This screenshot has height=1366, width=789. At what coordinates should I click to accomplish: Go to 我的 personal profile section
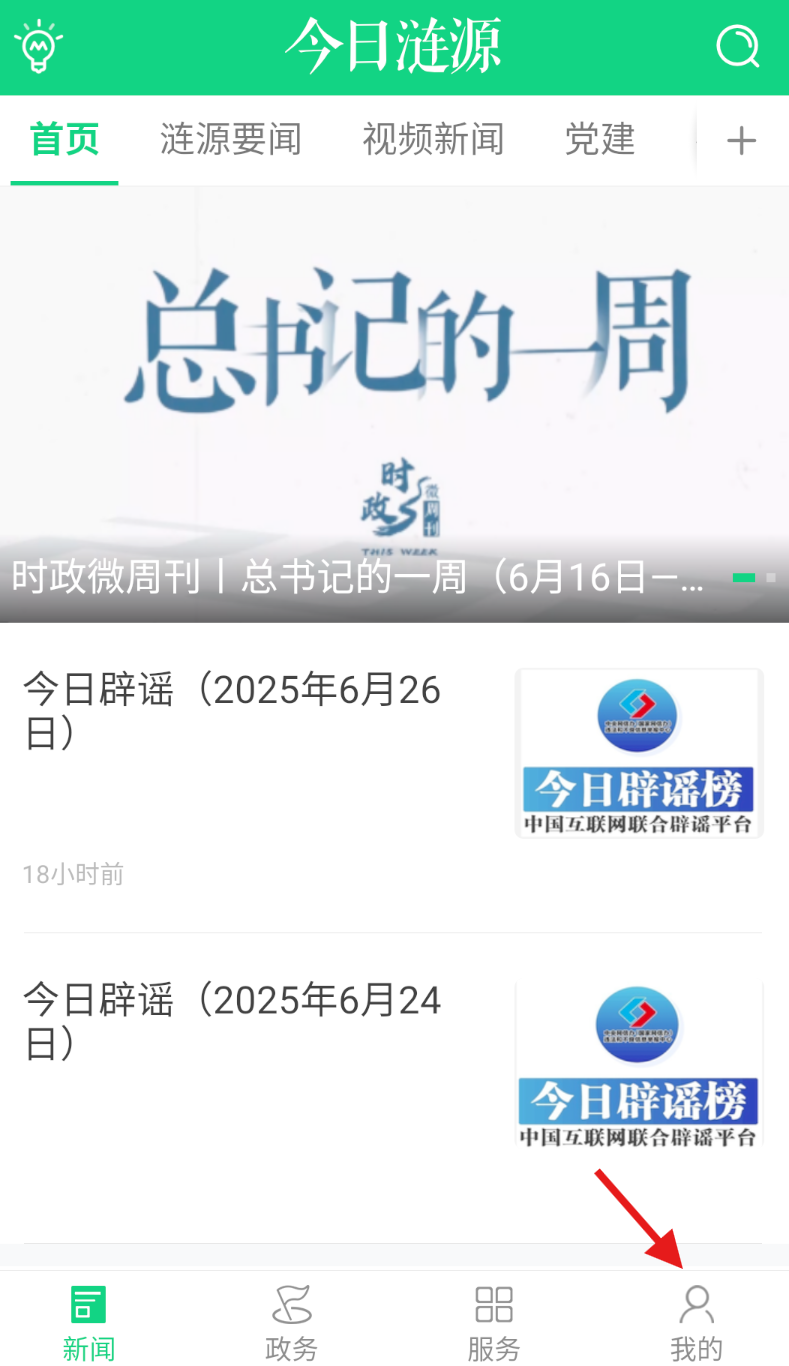[697, 1318]
